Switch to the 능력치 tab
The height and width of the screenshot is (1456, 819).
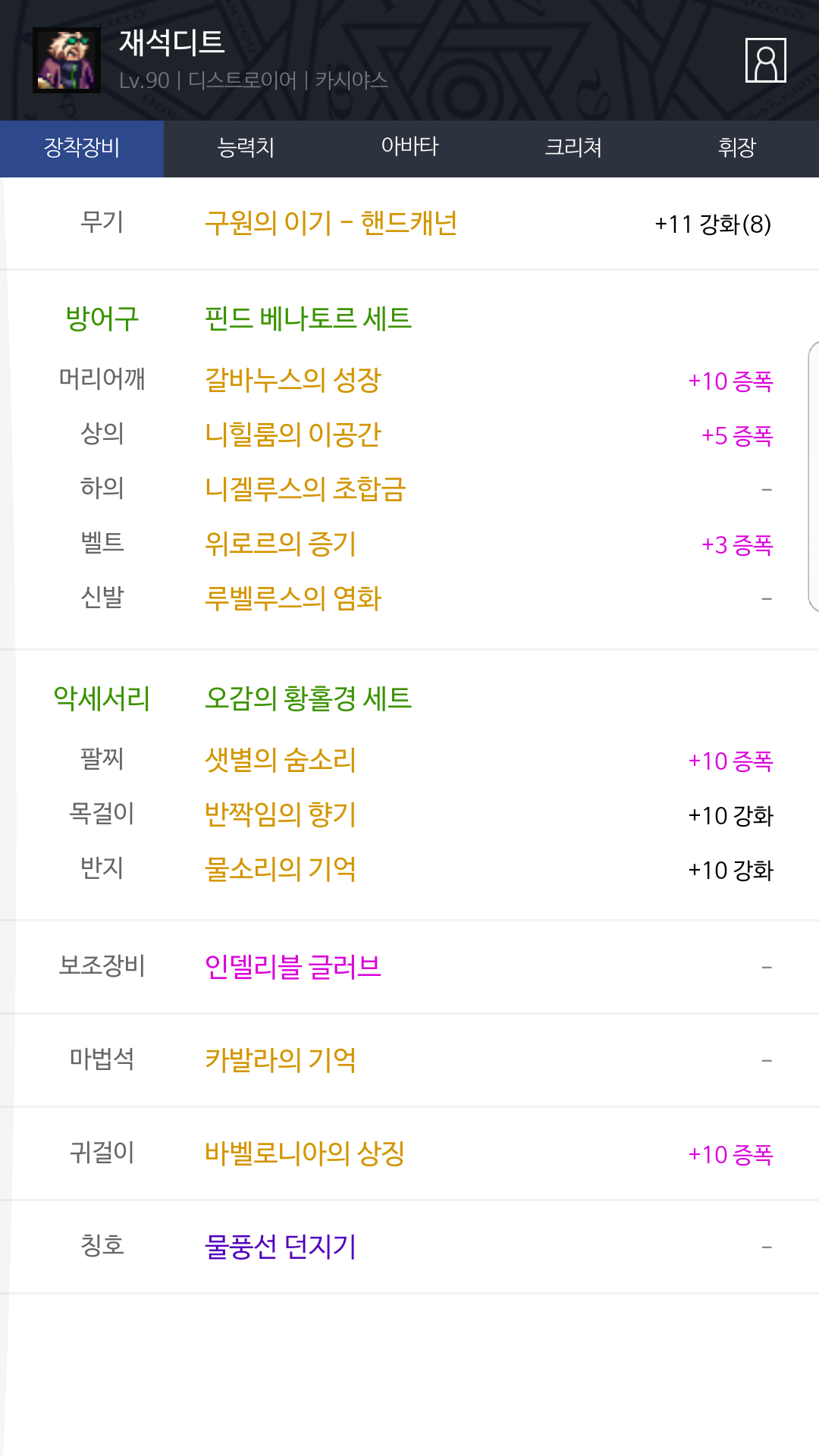[245, 148]
